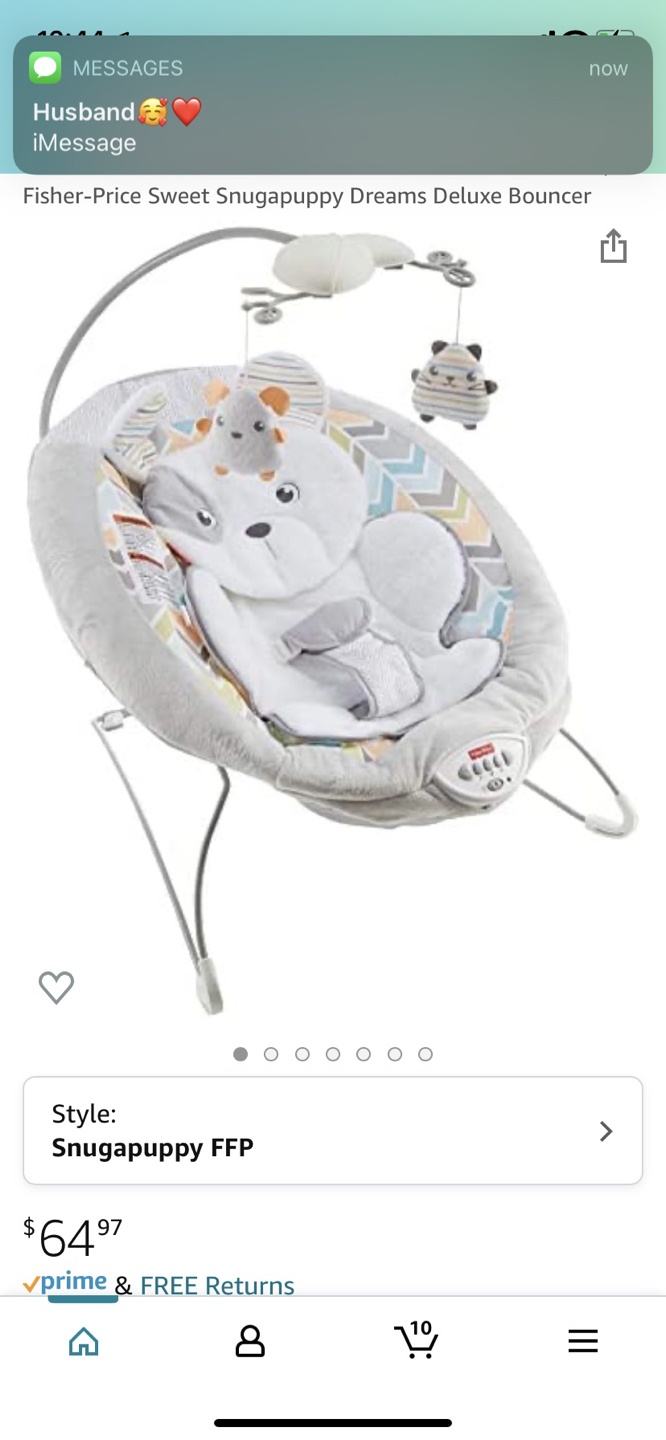Screen dimensions: 666x1440
Task: Open the Style: Snugapuppy FFP selector
Action: pos(332,1130)
